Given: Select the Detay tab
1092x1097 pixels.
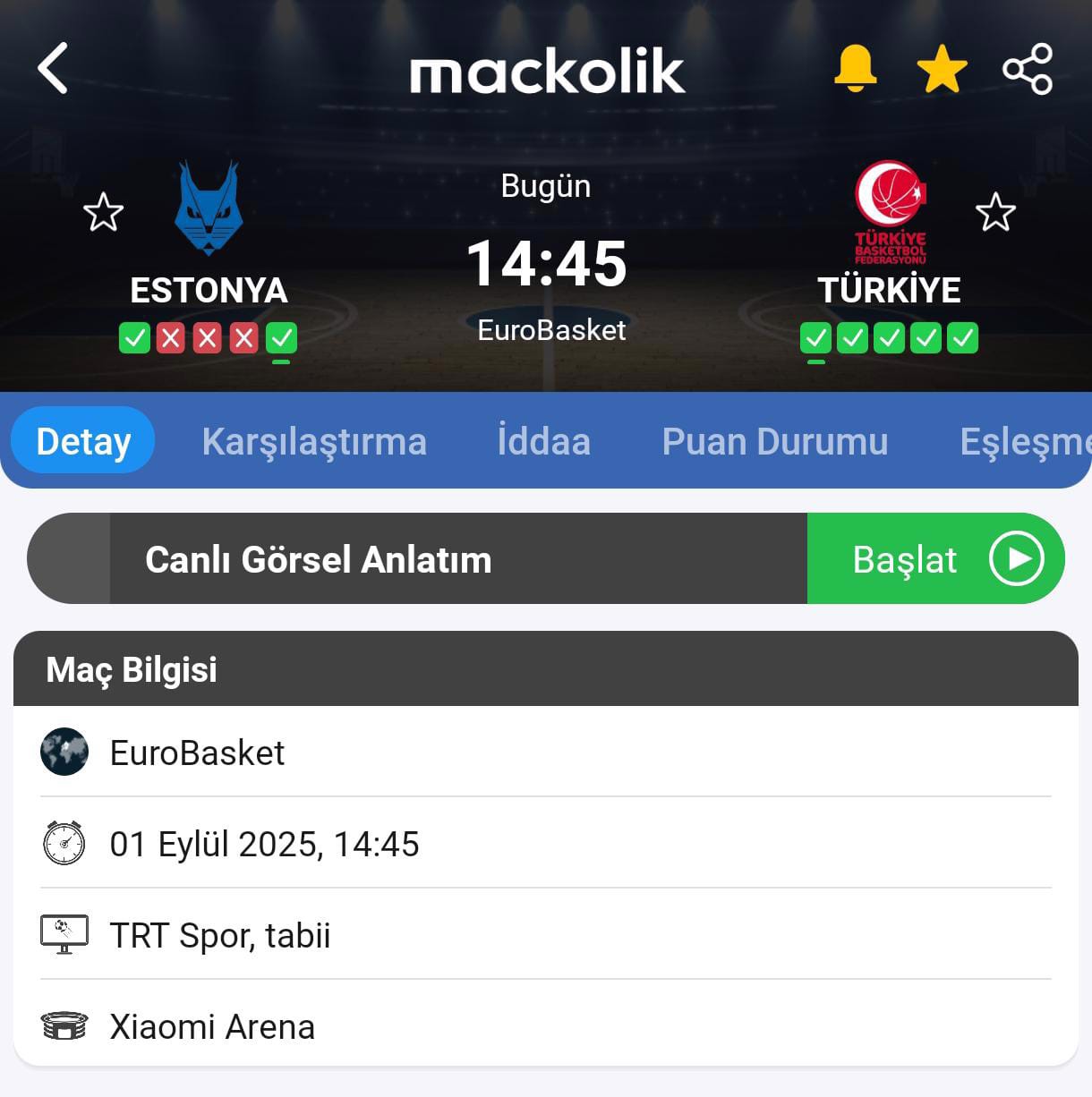Looking at the screenshot, I should coord(83,441).
